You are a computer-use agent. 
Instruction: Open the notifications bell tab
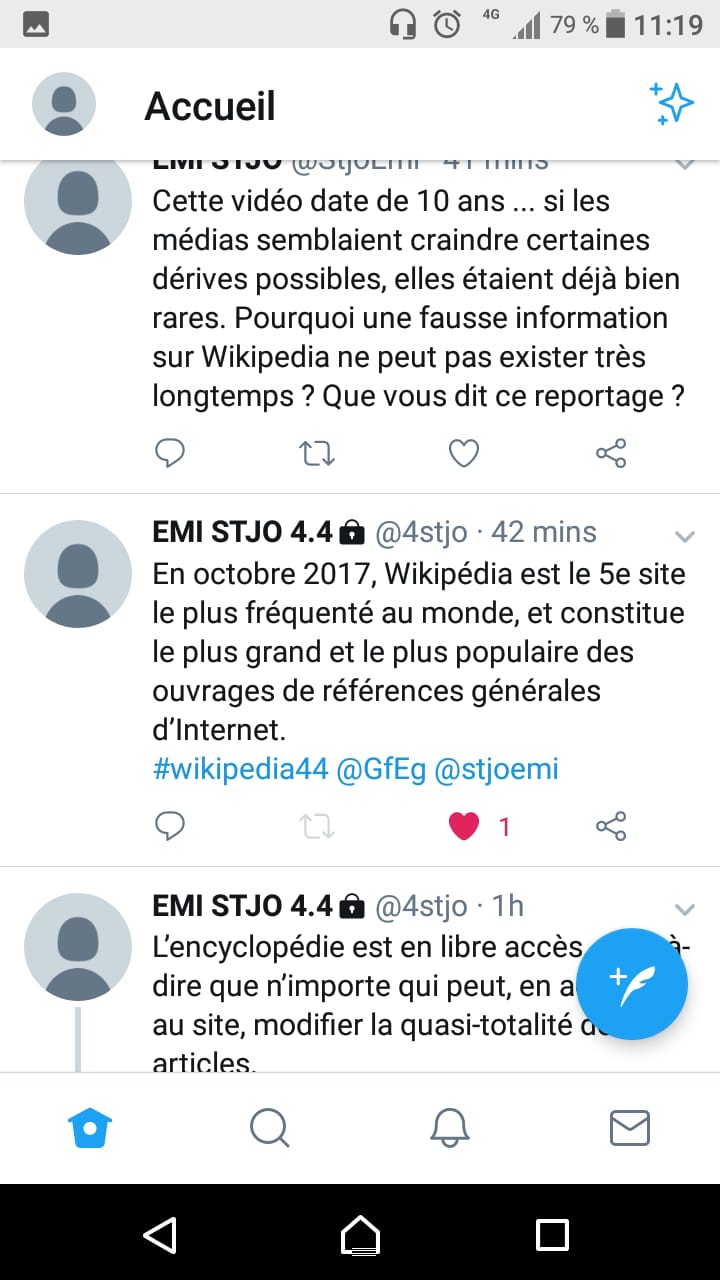(450, 1128)
